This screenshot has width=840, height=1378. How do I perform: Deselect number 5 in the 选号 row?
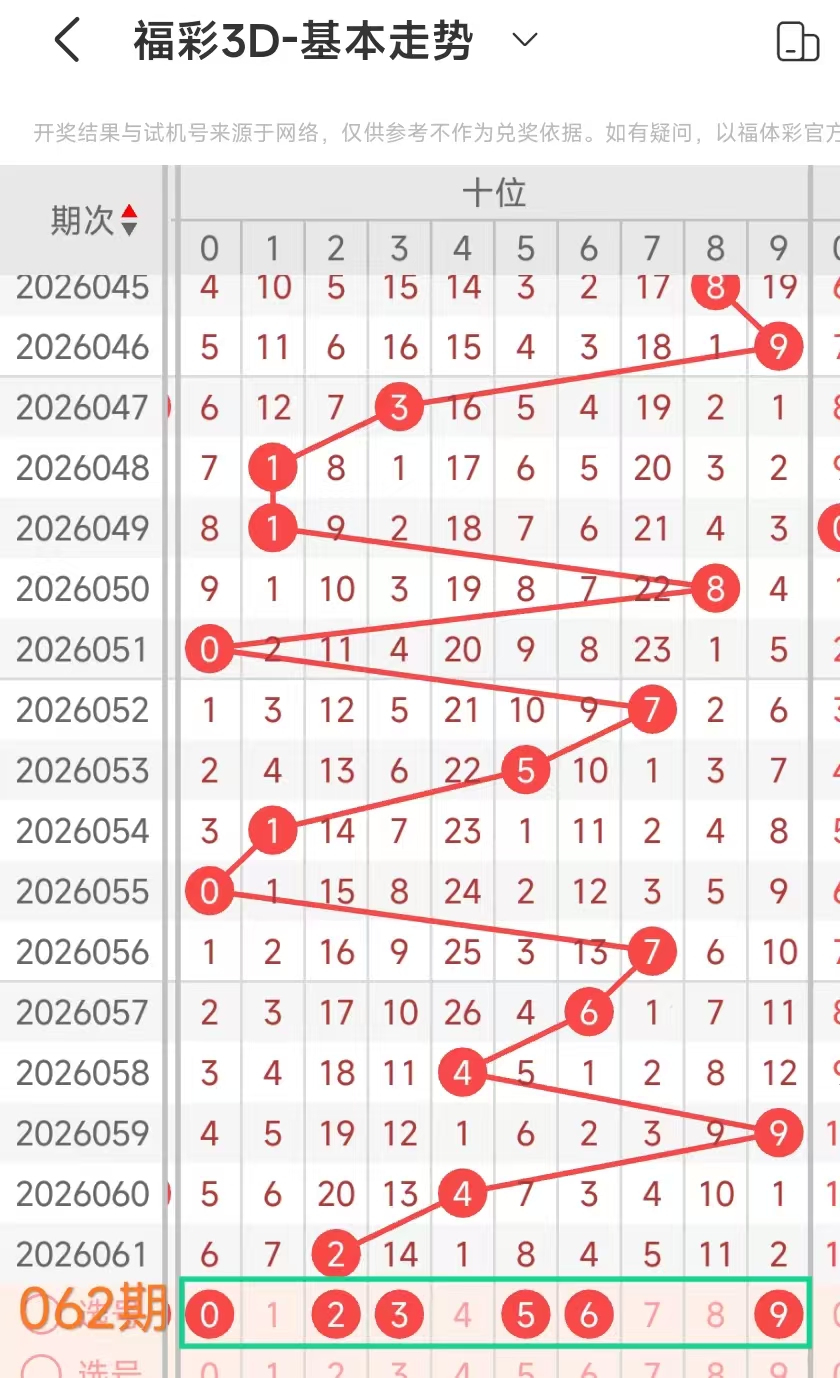(526, 1314)
